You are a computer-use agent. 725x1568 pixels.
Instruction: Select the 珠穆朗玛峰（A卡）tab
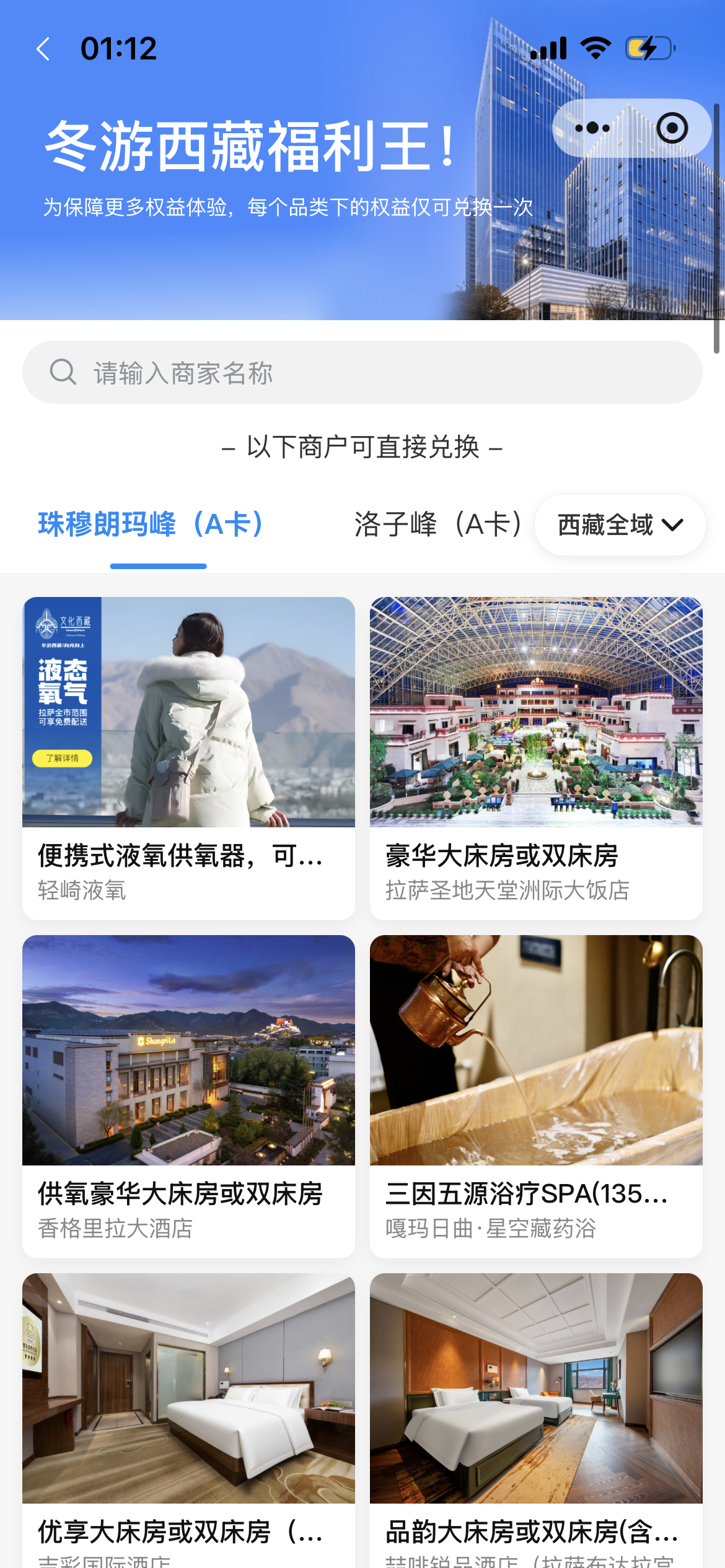[x=151, y=525]
